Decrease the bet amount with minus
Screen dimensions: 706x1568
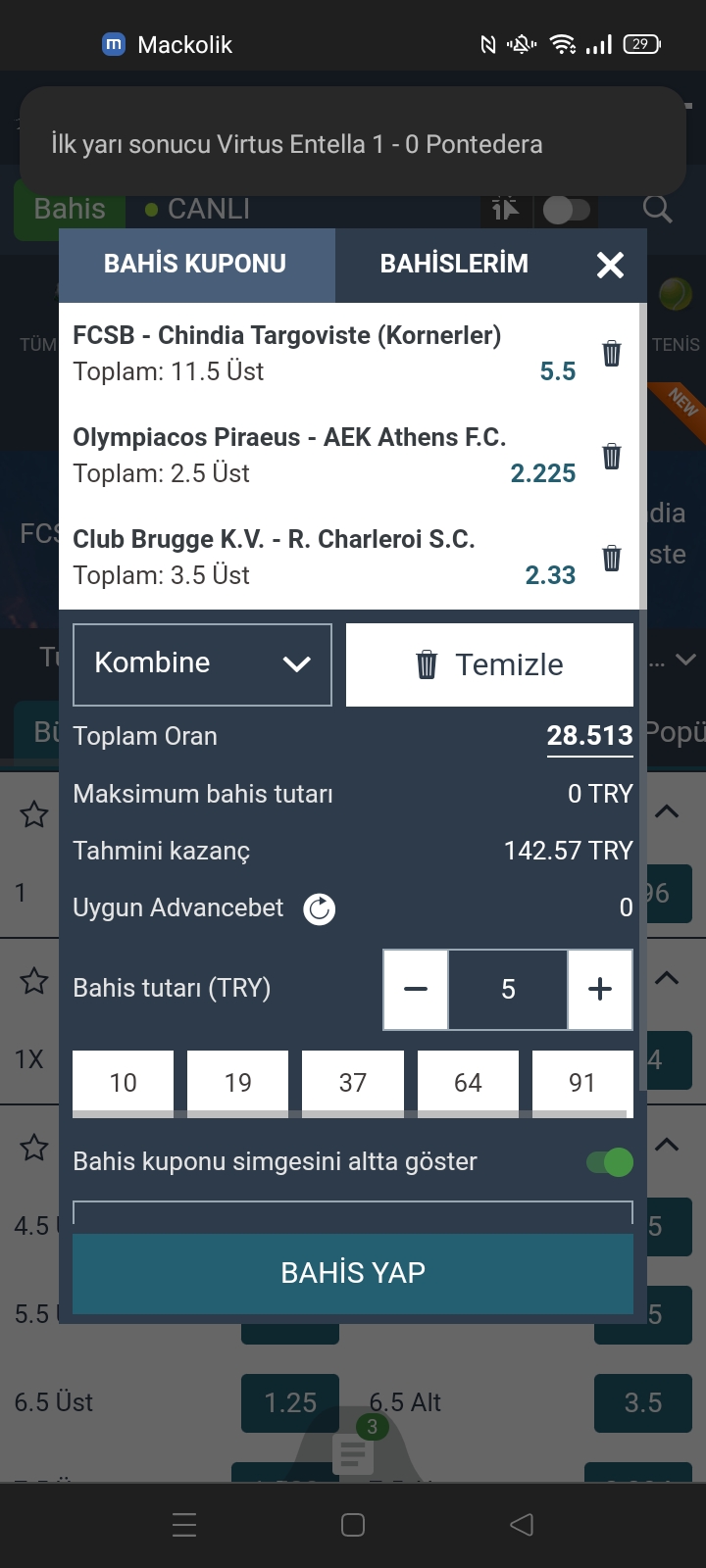click(x=416, y=989)
